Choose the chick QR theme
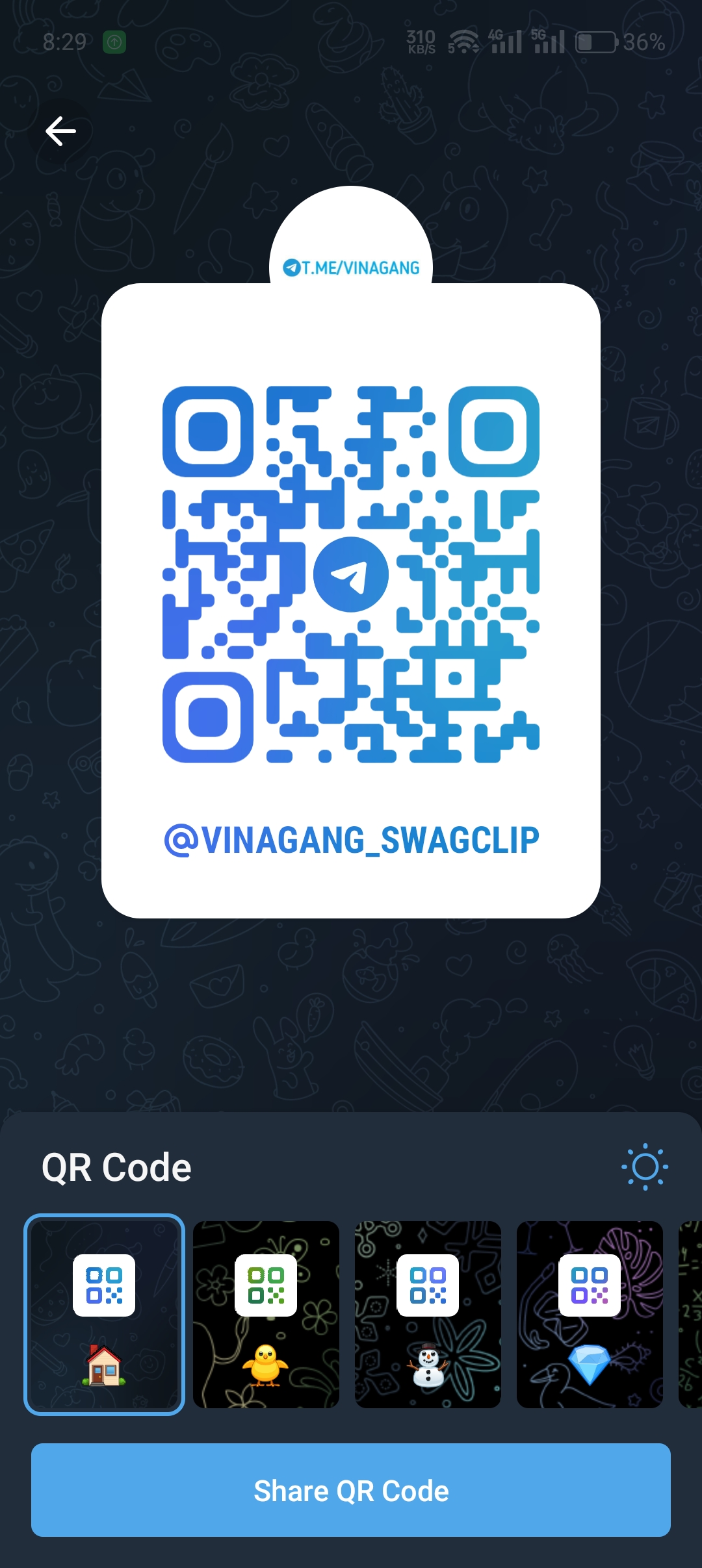The height and width of the screenshot is (1568, 702). [x=266, y=1314]
